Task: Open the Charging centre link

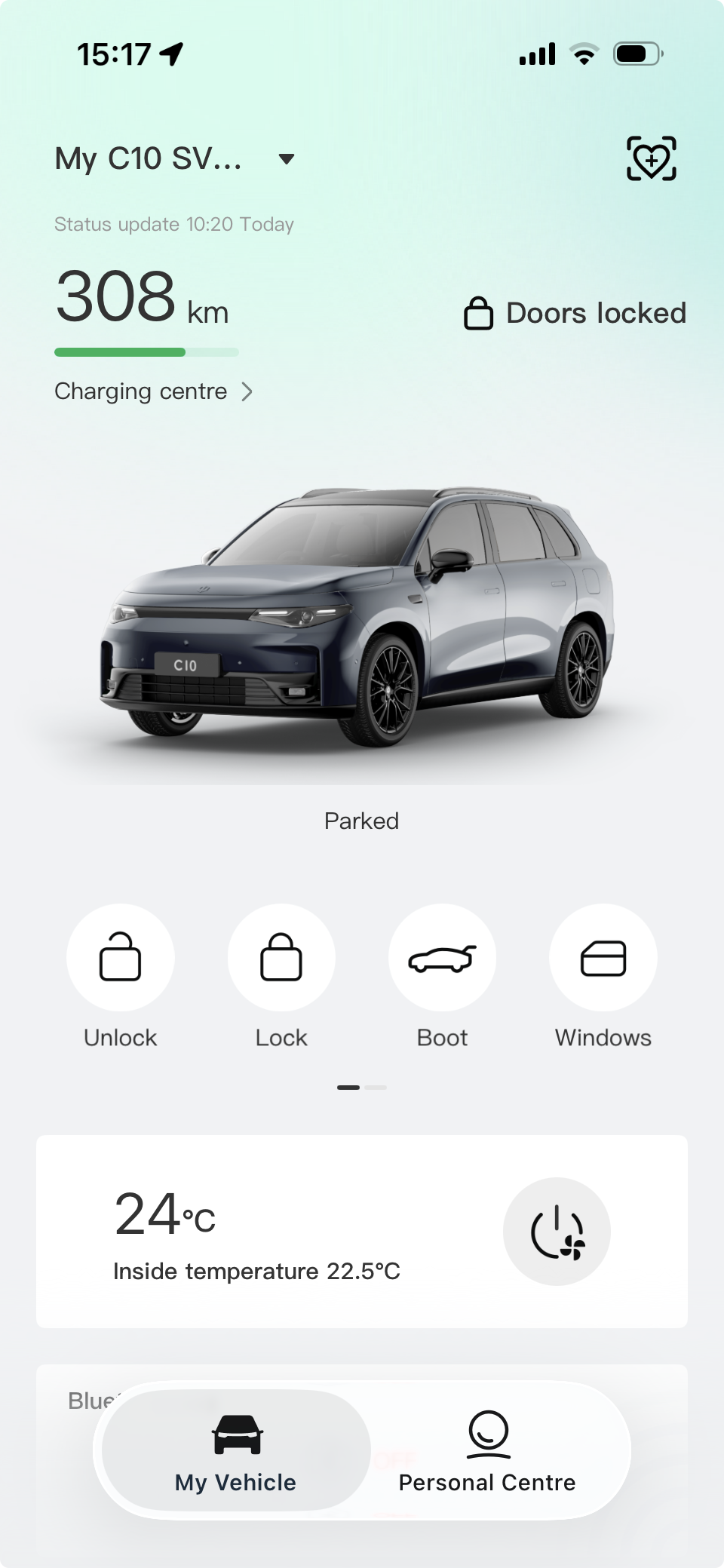Action: coord(153,391)
